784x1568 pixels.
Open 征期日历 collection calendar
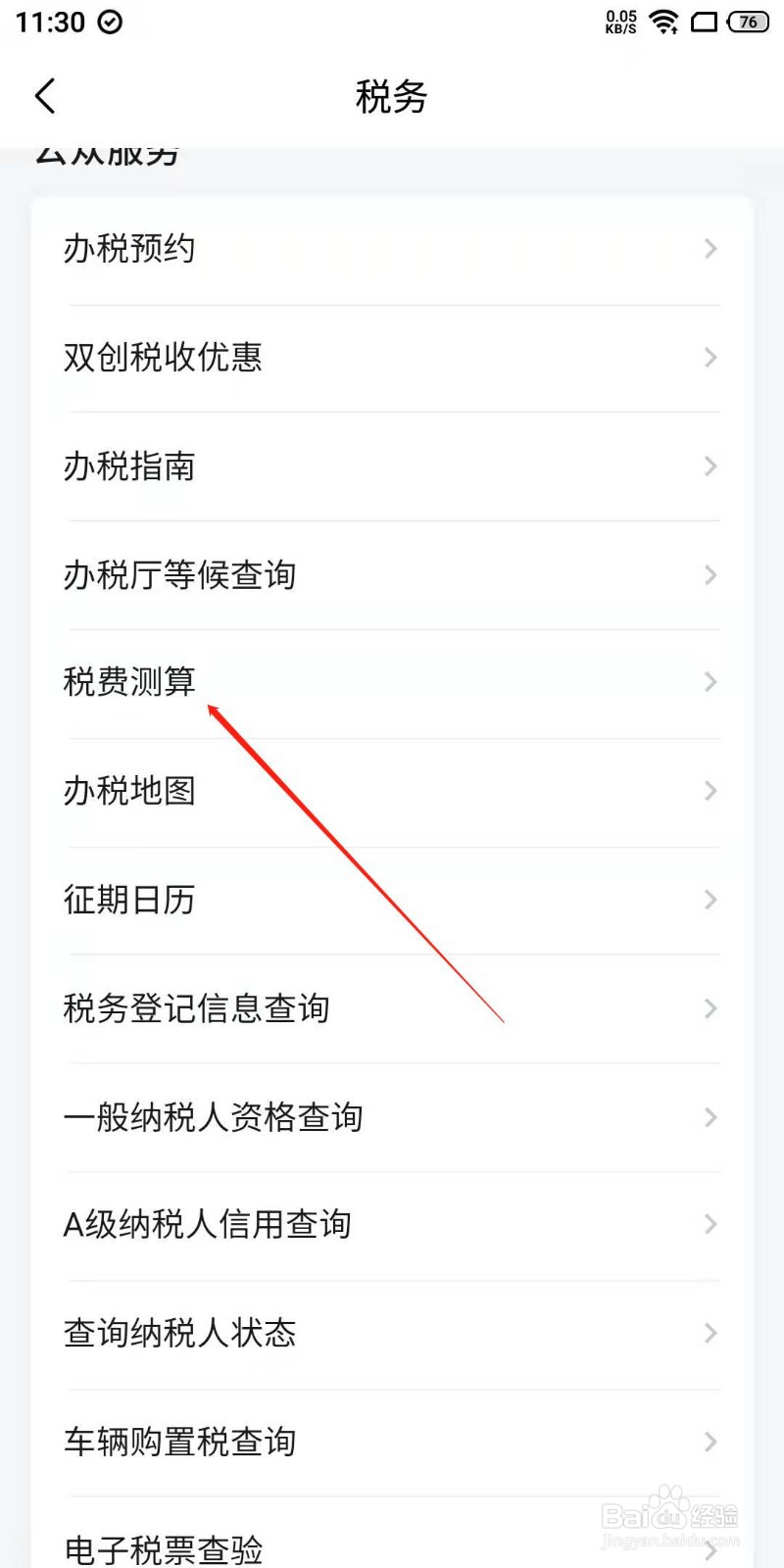[128, 900]
